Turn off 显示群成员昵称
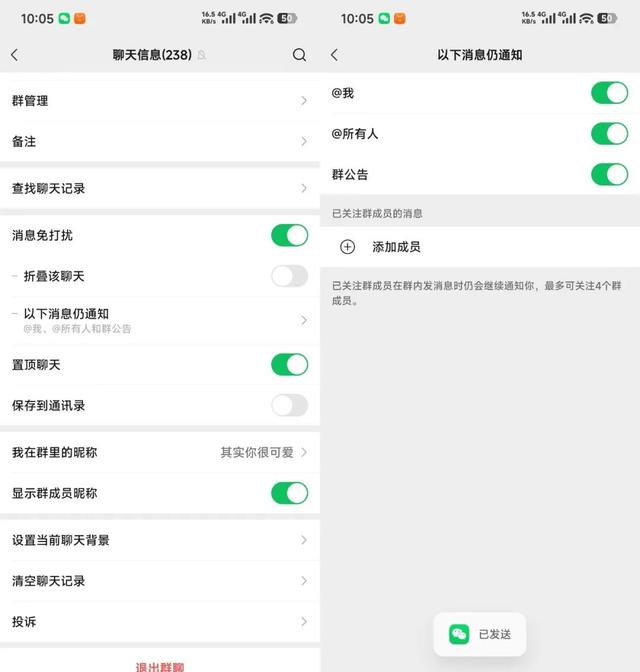 pyautogui.click(x=289, y=493)
